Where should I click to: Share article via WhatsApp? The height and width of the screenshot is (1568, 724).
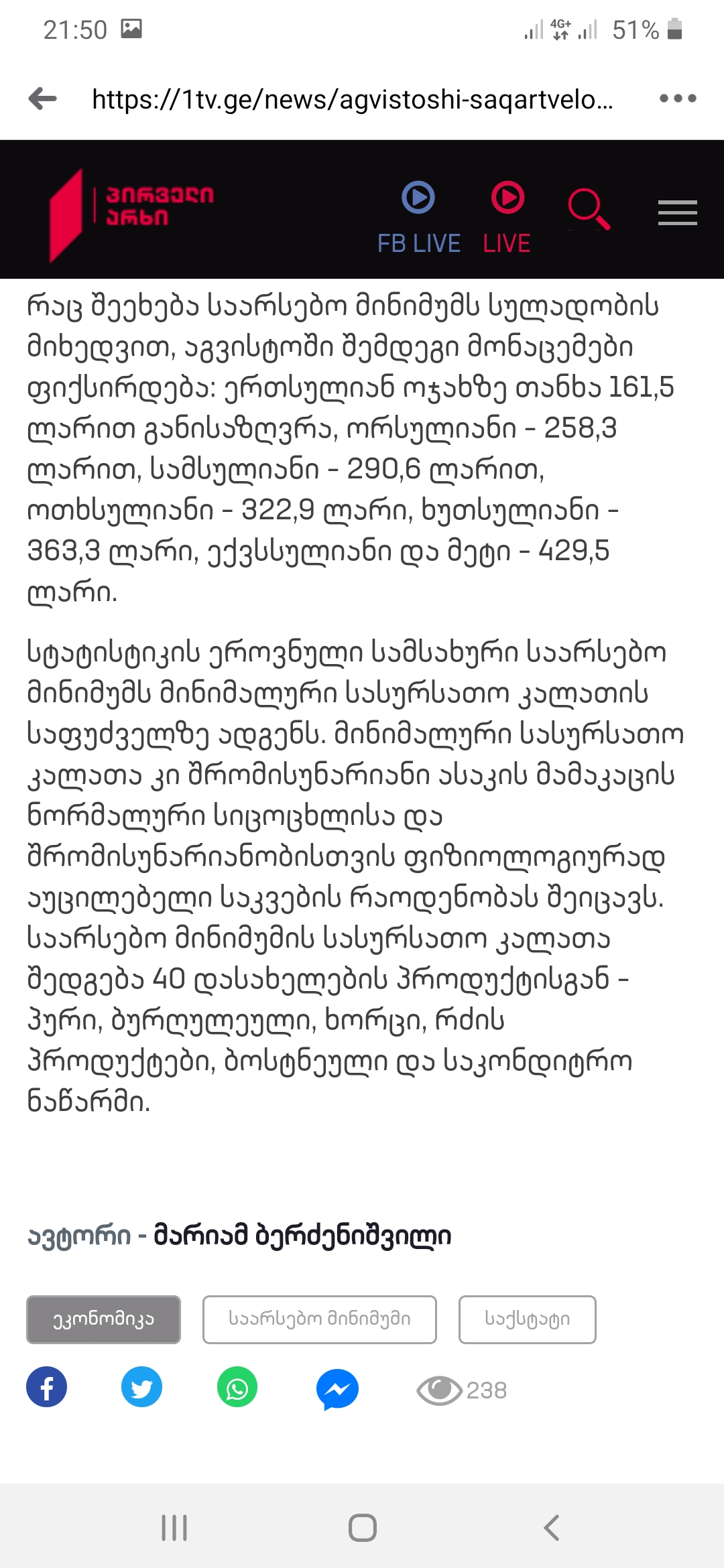pyautogui.click(x=237, y=1386)
